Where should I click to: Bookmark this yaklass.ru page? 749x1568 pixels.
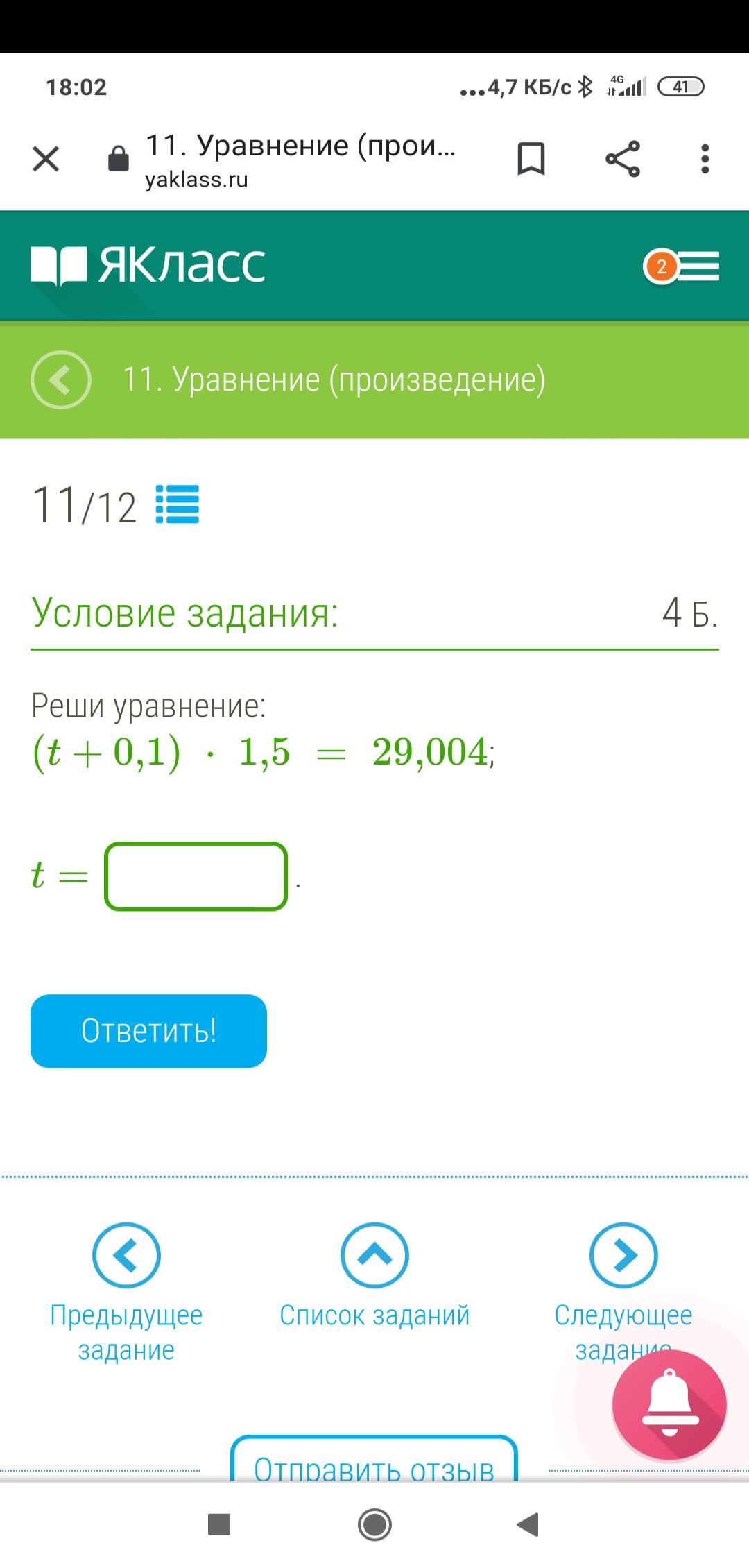click(x=531, y=159)
